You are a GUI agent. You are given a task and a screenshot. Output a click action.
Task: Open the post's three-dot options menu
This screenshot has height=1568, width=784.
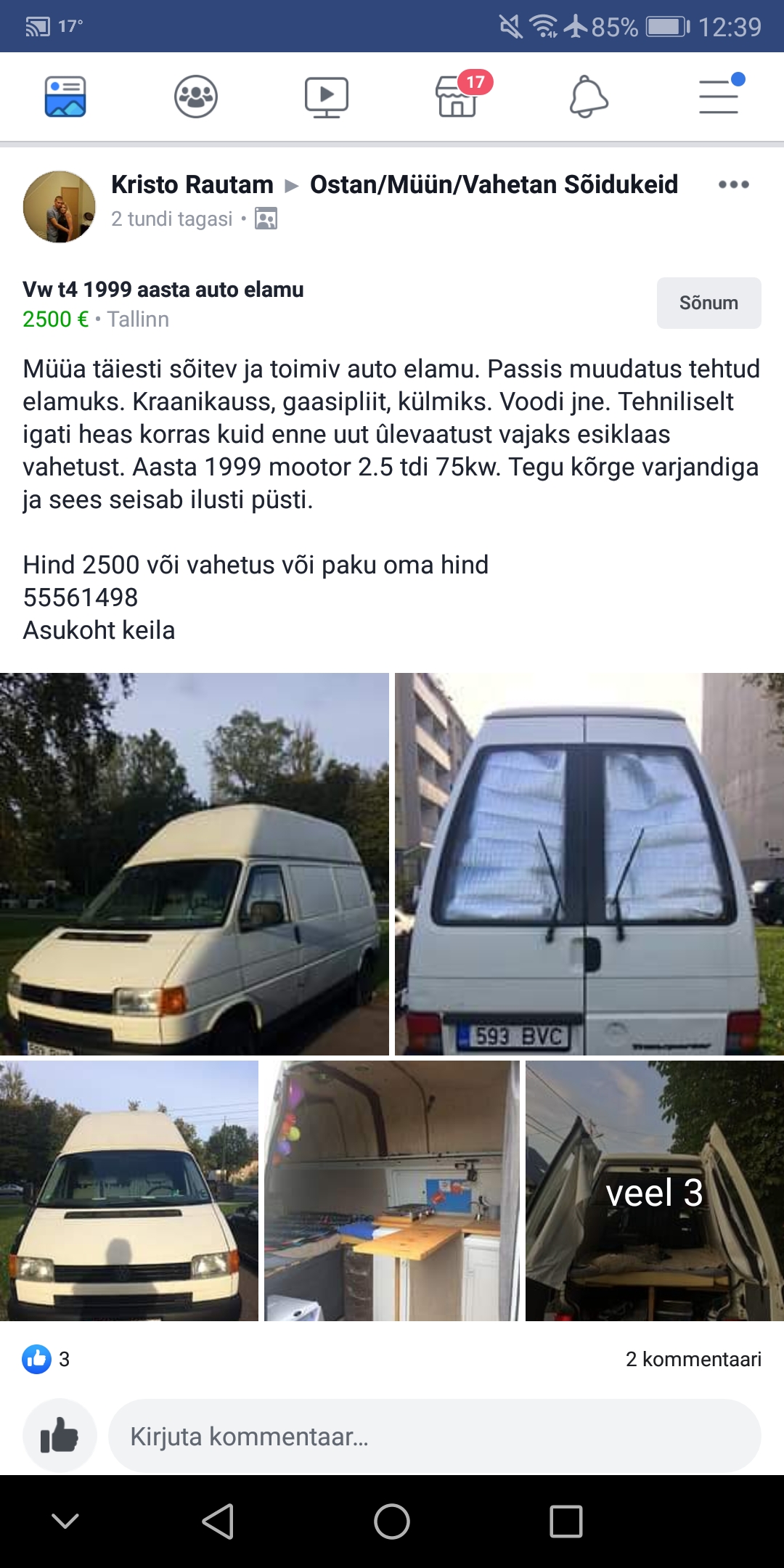733,184
